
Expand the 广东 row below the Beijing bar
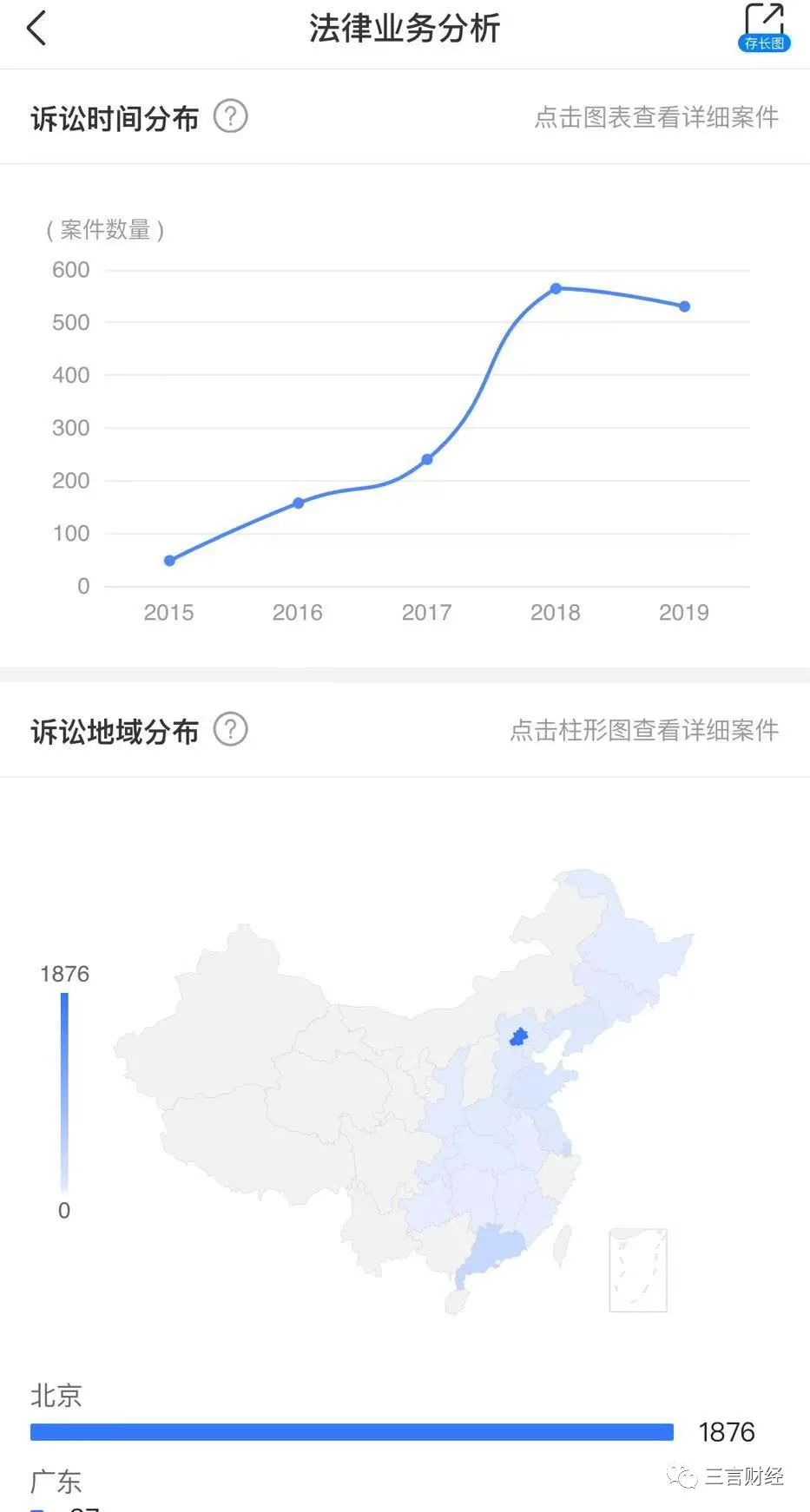click(x=56, y=1482)
